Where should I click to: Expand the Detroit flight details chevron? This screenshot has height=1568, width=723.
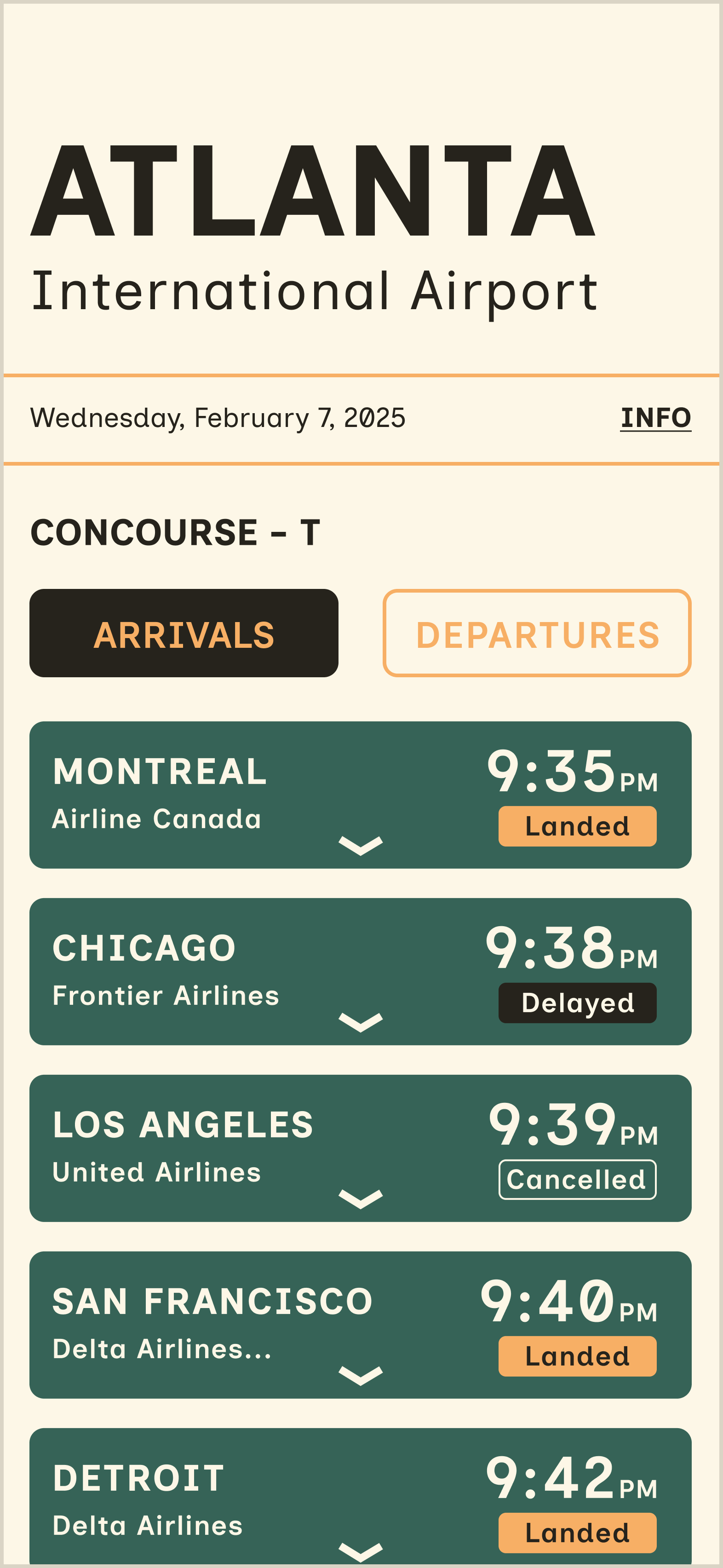360,1551
